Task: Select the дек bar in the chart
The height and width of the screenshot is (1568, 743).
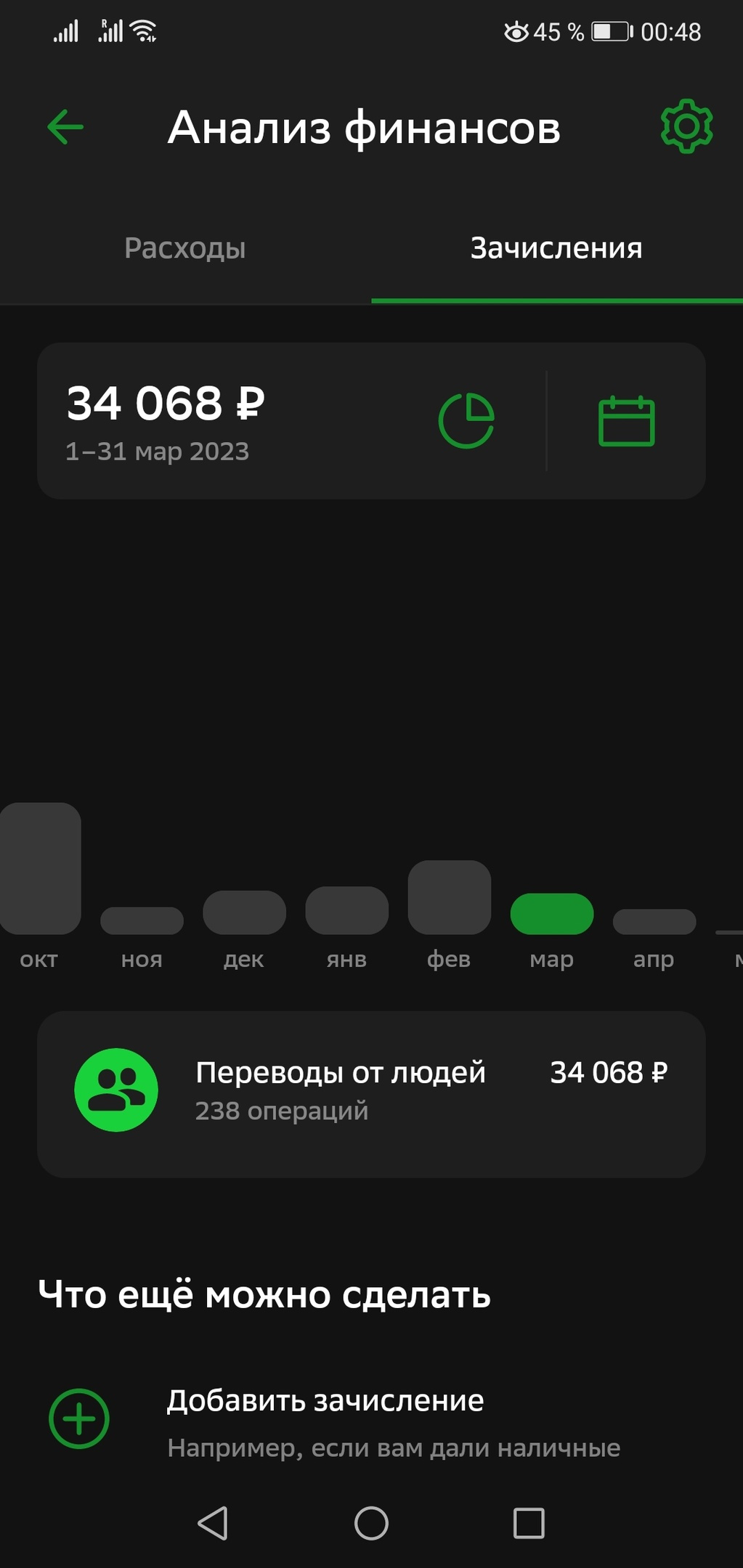Action: 244,912
